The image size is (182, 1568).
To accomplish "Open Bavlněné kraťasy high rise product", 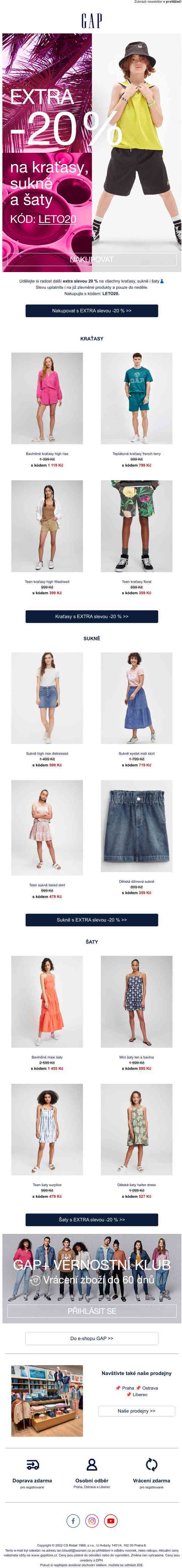I will 47,398.
